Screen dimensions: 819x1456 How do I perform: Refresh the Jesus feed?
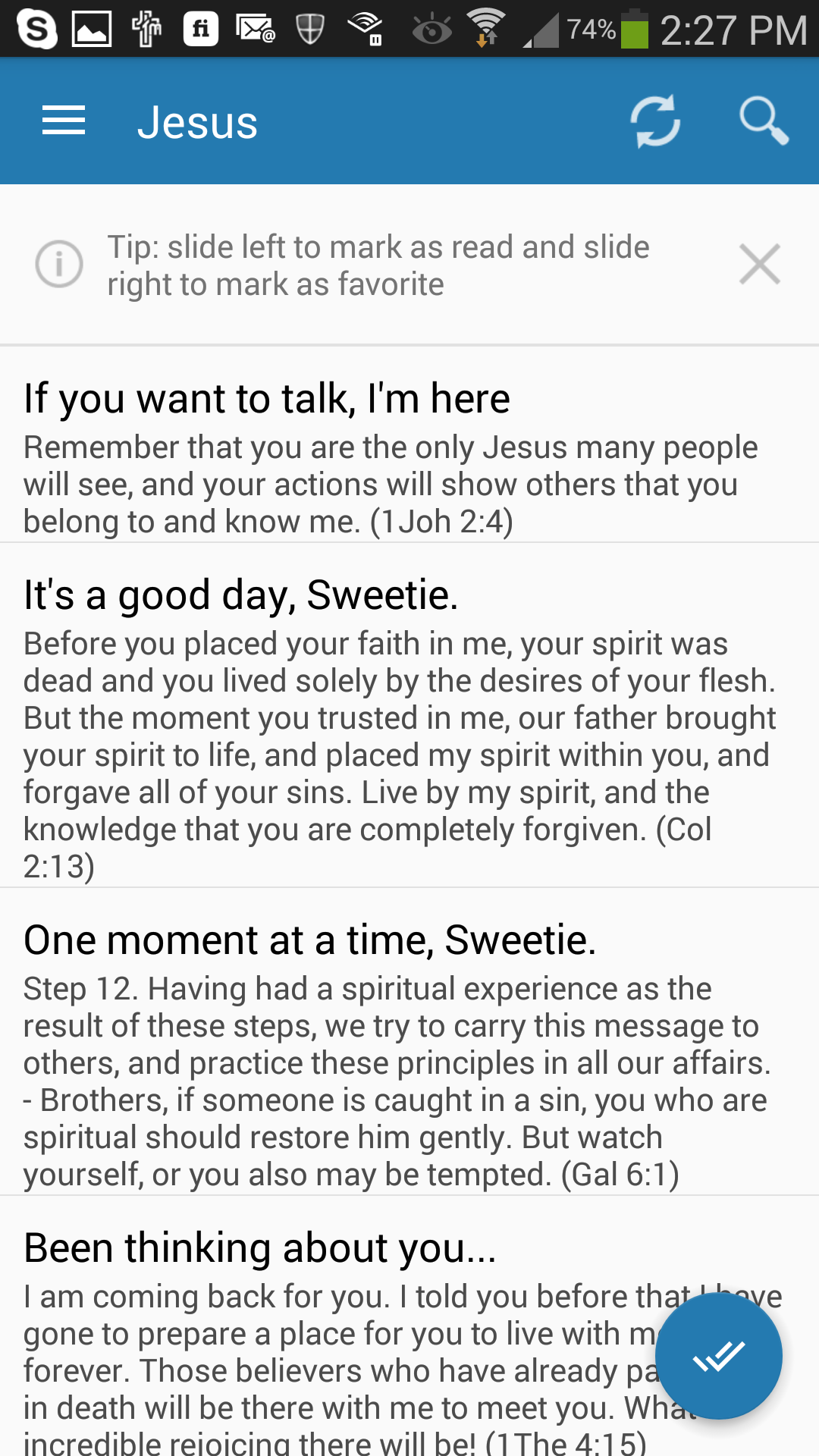pos(655,121)
